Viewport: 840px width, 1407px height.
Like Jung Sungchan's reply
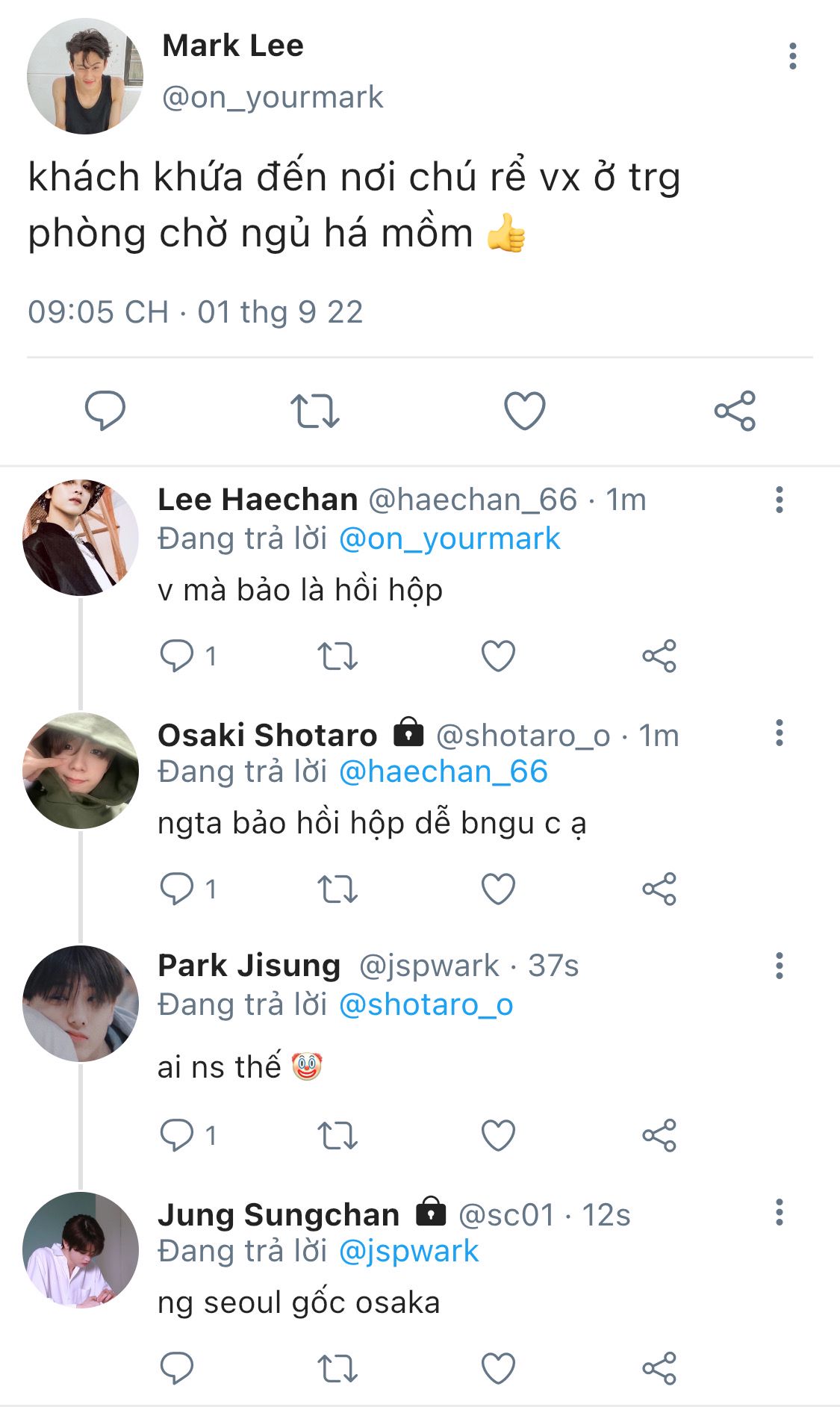pyautogui.click(x=498, y=1368)
